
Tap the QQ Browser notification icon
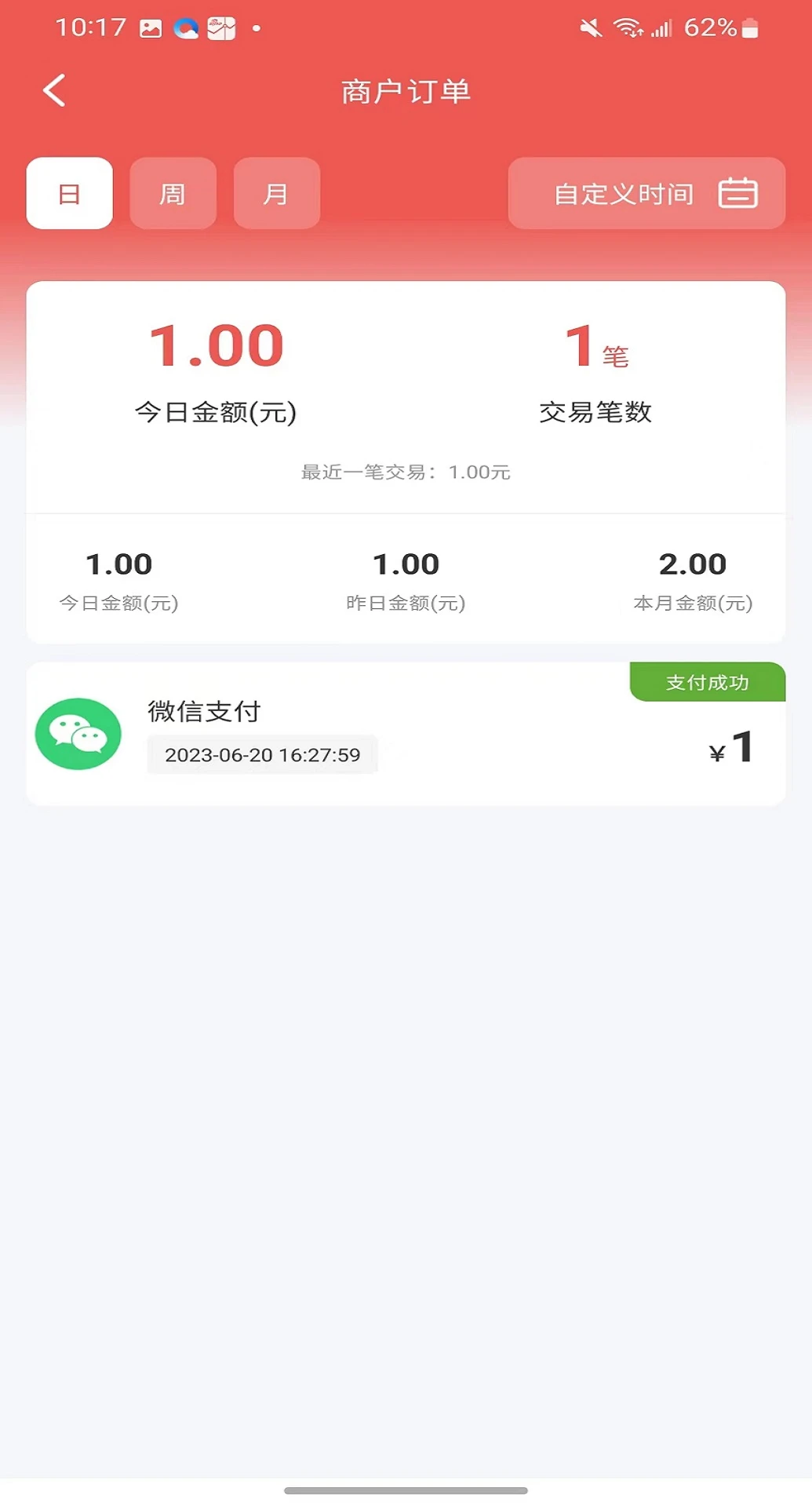pos(185,27)
